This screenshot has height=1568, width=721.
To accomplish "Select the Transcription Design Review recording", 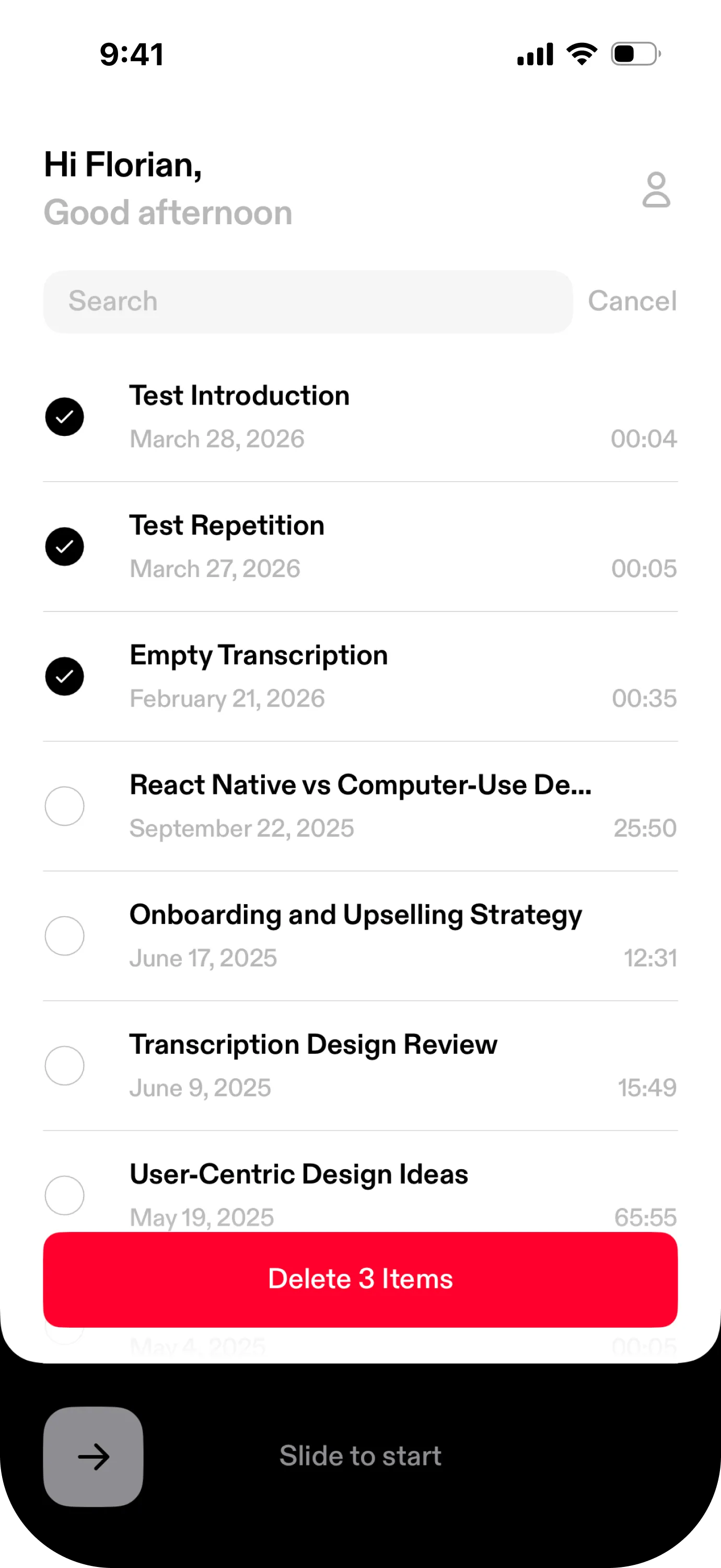I will click(64, 1065).
